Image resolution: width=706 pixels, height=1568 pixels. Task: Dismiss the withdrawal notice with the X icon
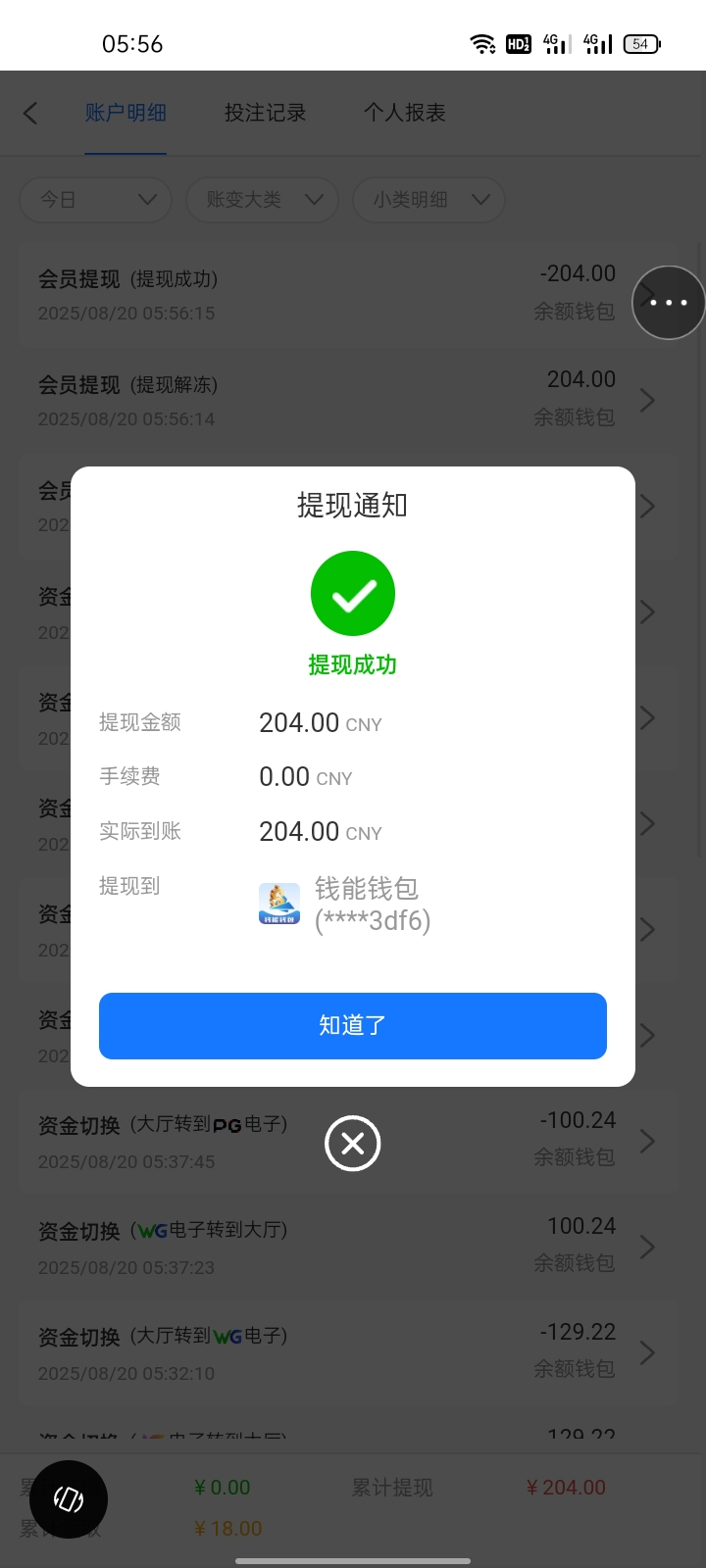(352, 1143)
